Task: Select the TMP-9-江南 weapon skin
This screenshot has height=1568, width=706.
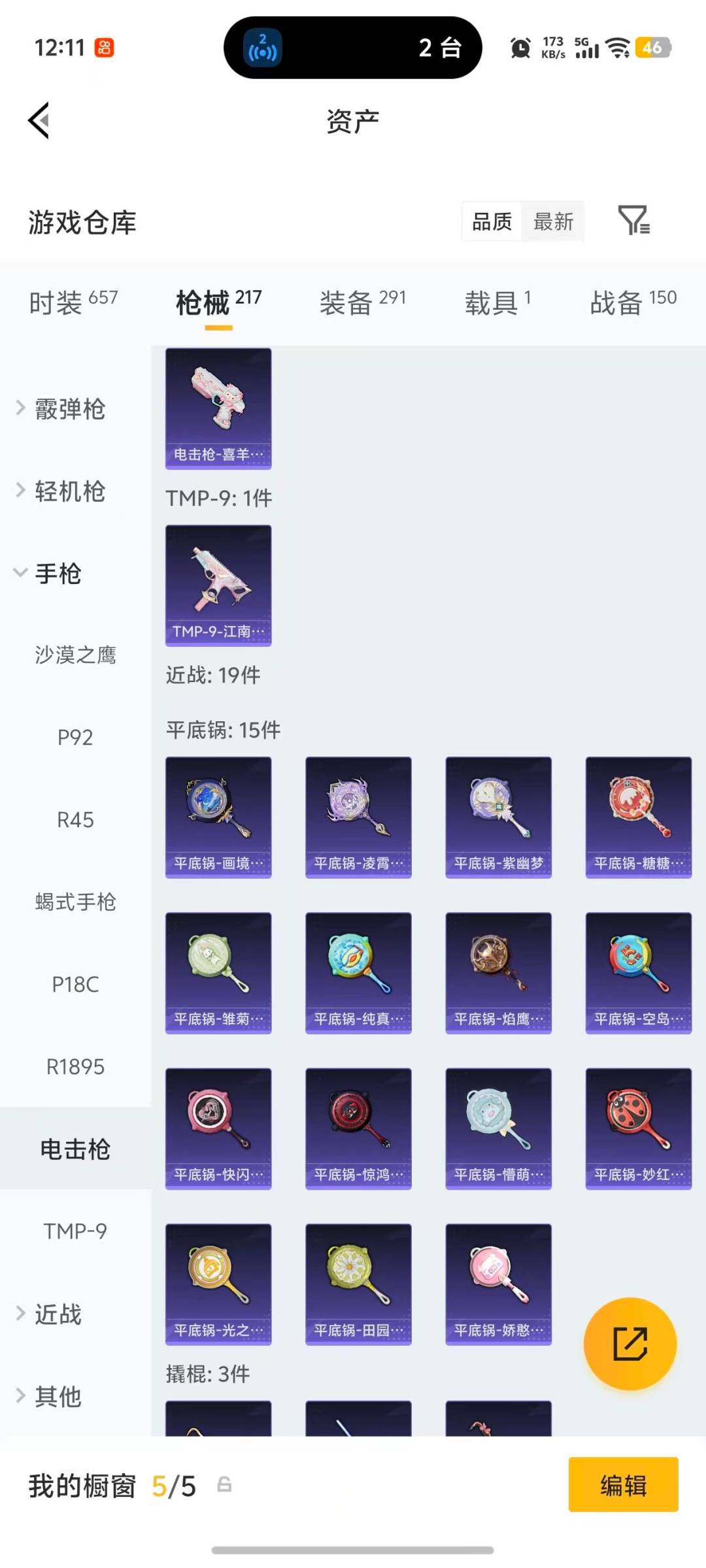Action: tap(218, 585)
